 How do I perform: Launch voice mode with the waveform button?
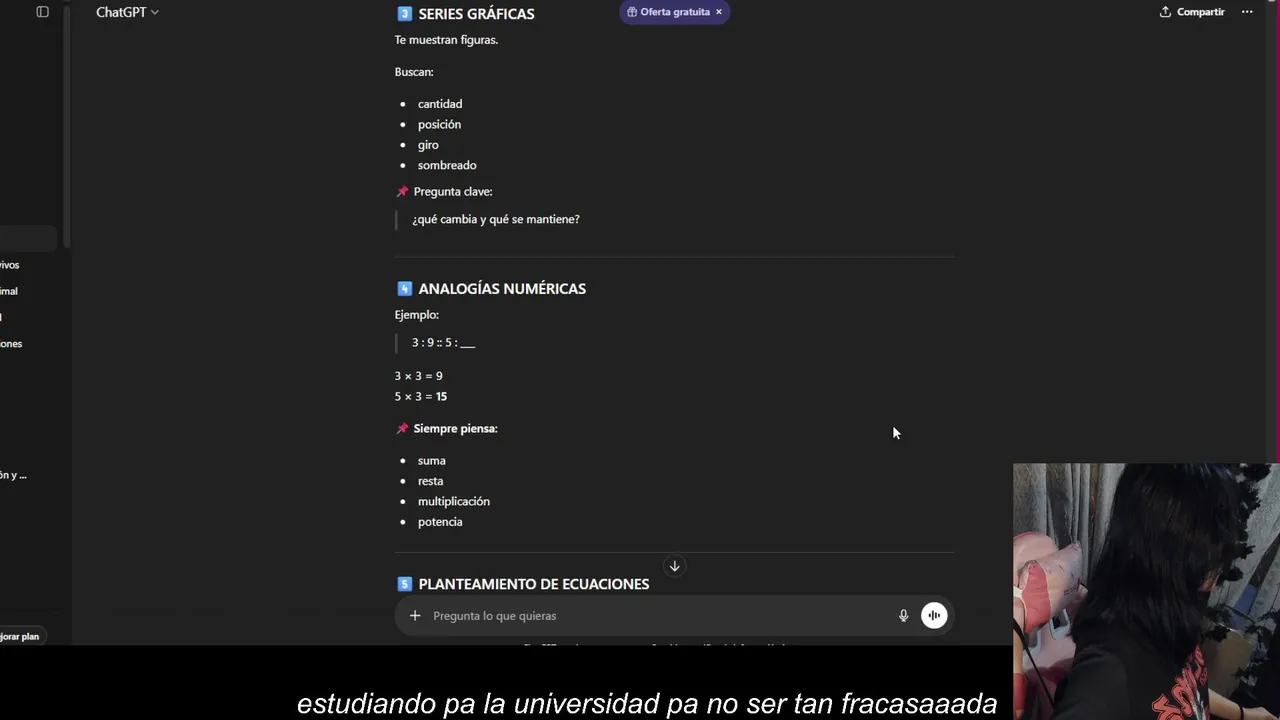934,616
